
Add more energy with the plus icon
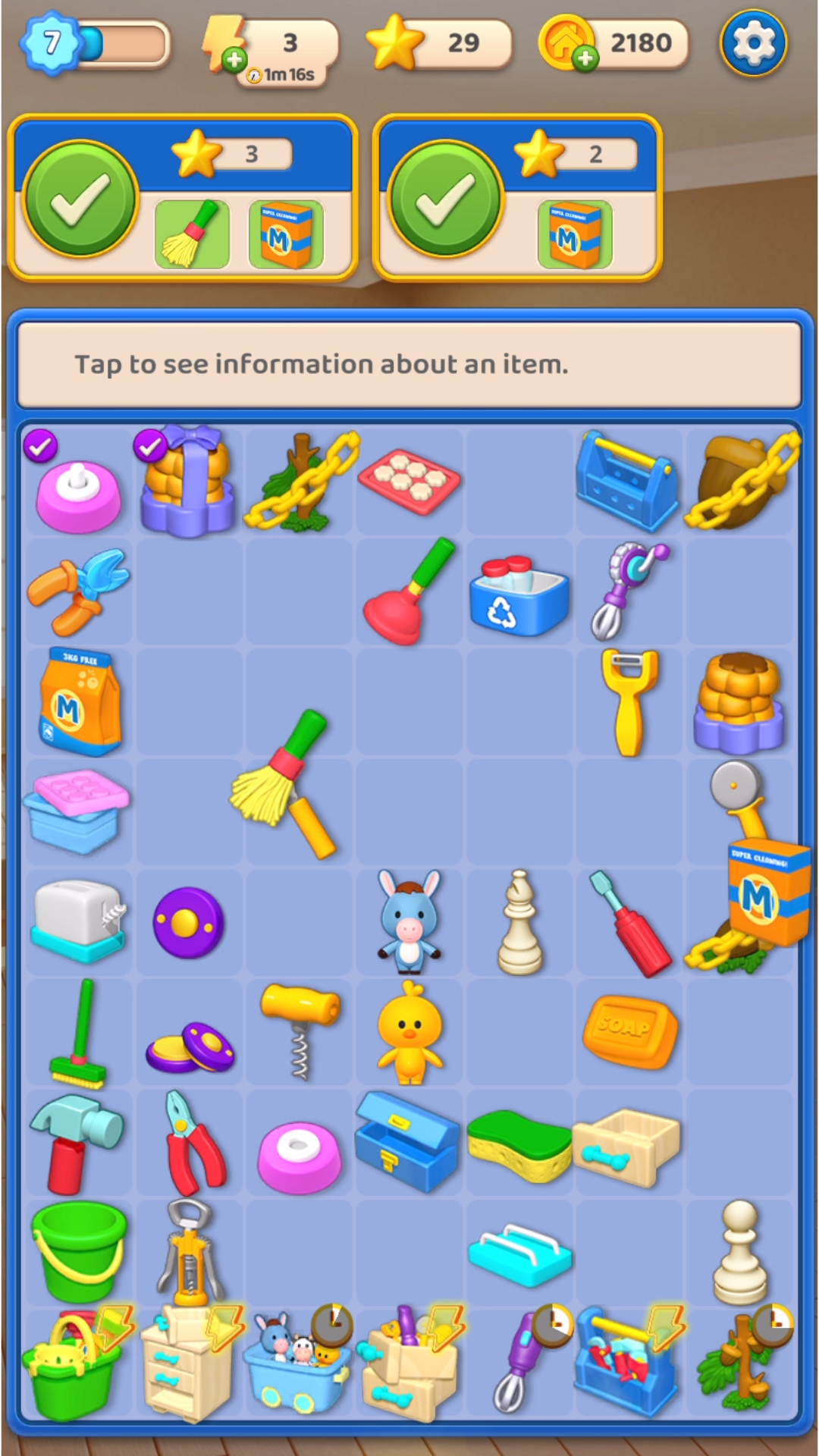pos(234,59)
